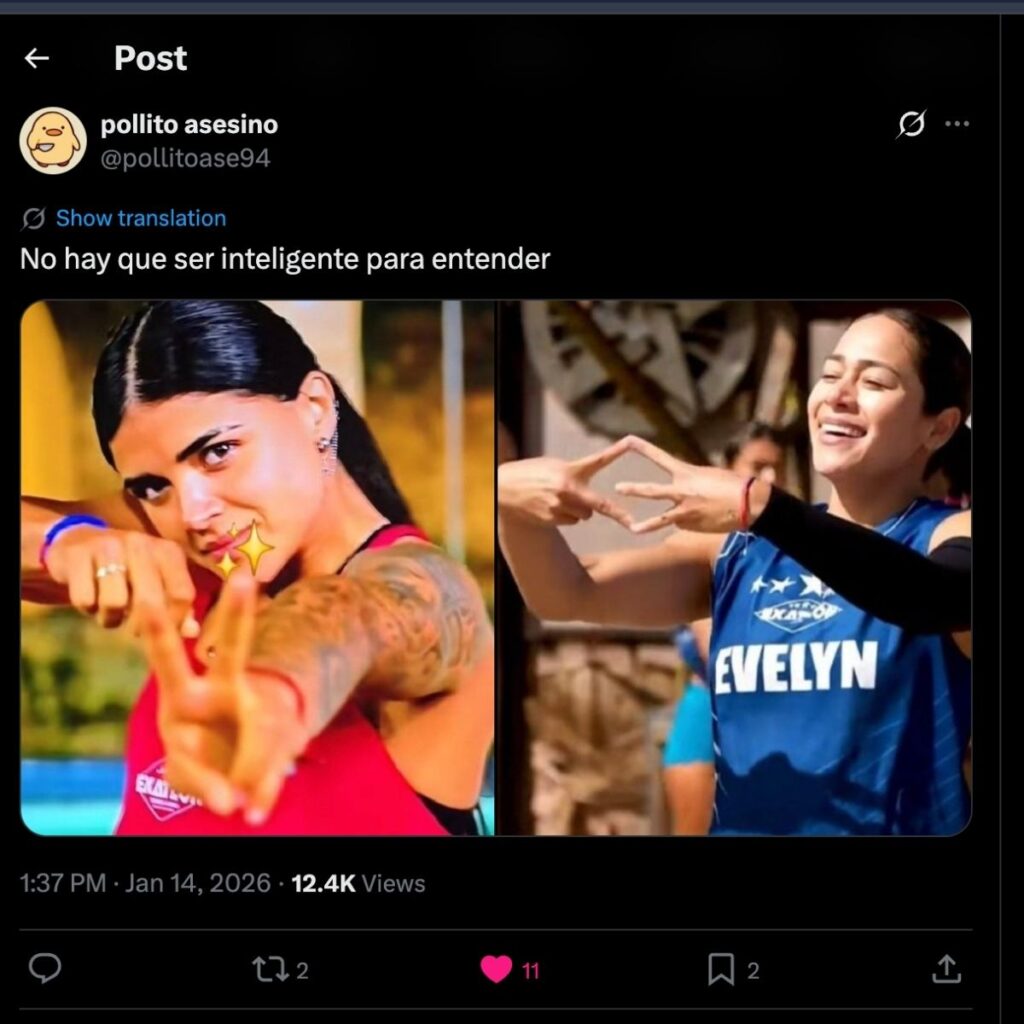Bookmark this post

click(x=721, y=969)
